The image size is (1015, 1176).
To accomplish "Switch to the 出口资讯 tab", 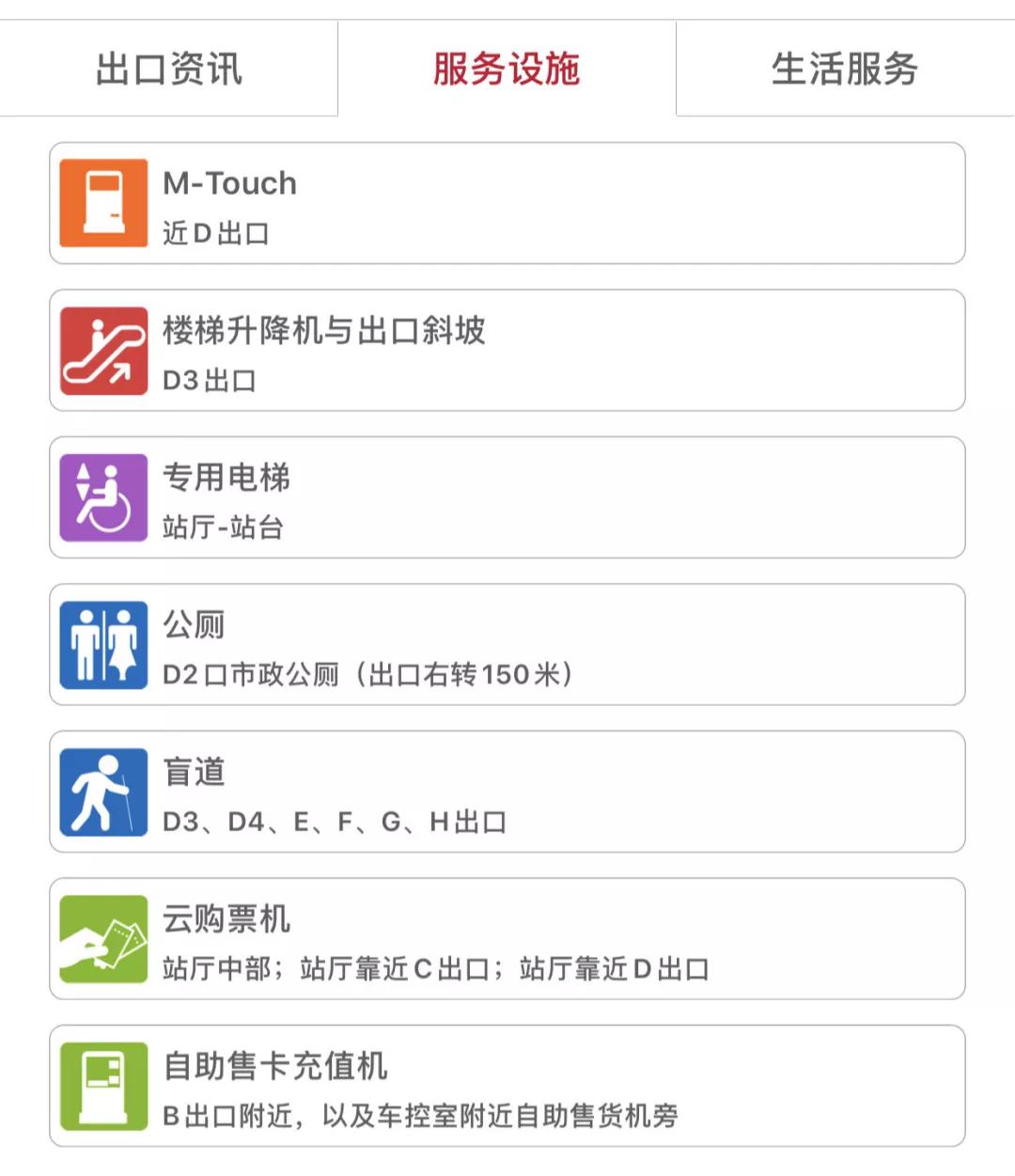I will [x=167, y=67].
